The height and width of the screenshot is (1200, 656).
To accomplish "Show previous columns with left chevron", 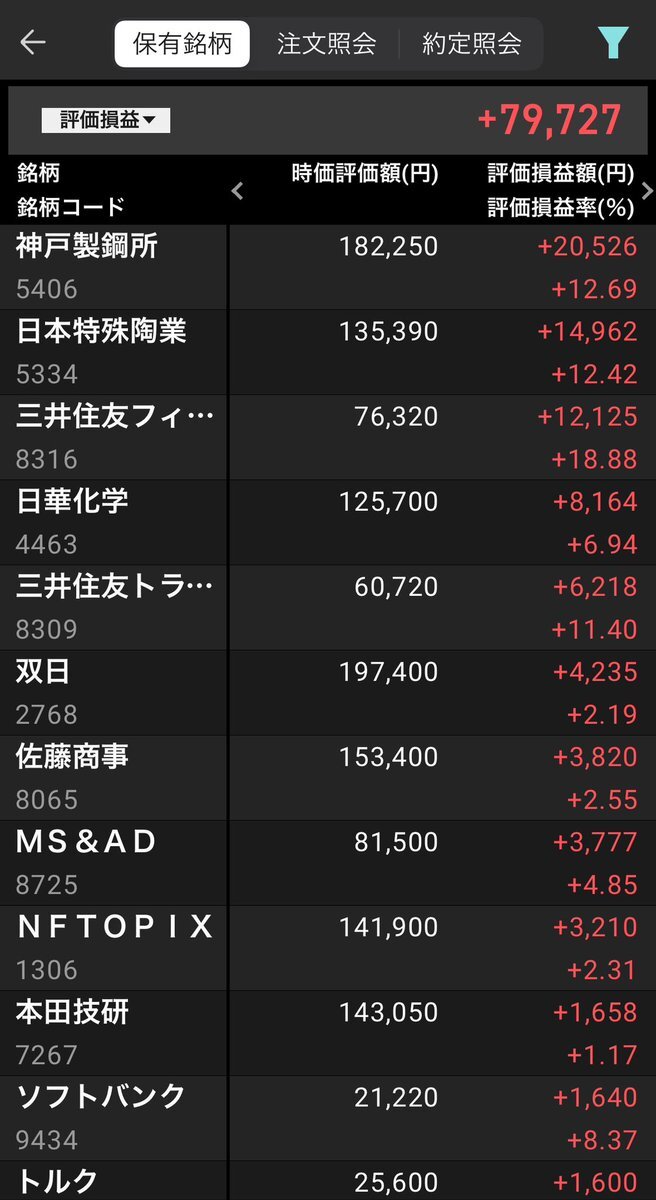I will [x=237, y=191].
